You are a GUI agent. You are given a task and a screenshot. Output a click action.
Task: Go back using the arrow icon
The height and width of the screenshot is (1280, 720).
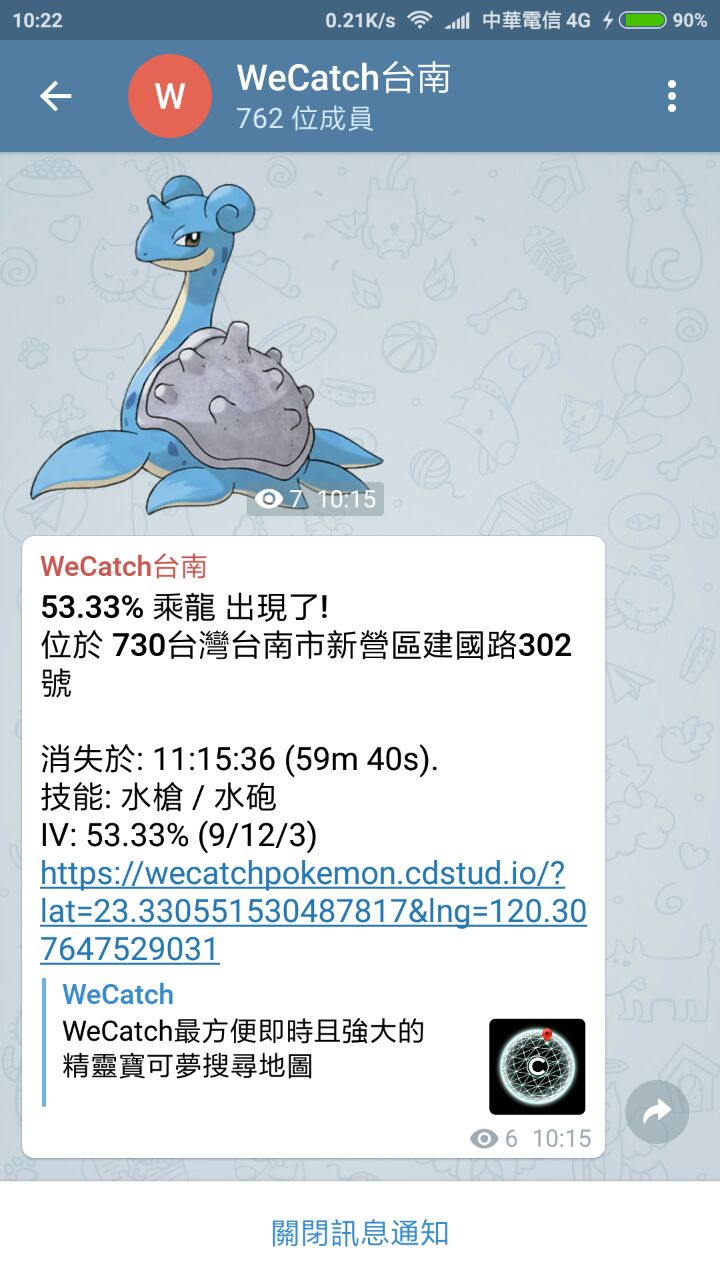[x=56, y=96]
